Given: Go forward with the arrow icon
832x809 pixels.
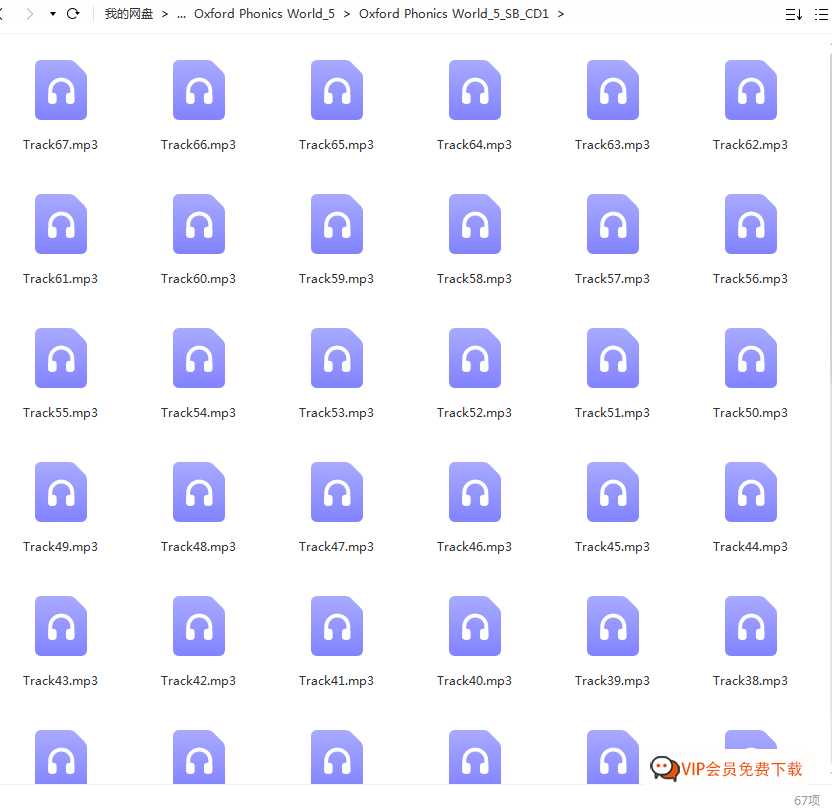Looking at the screenshot, I should 29,14.
